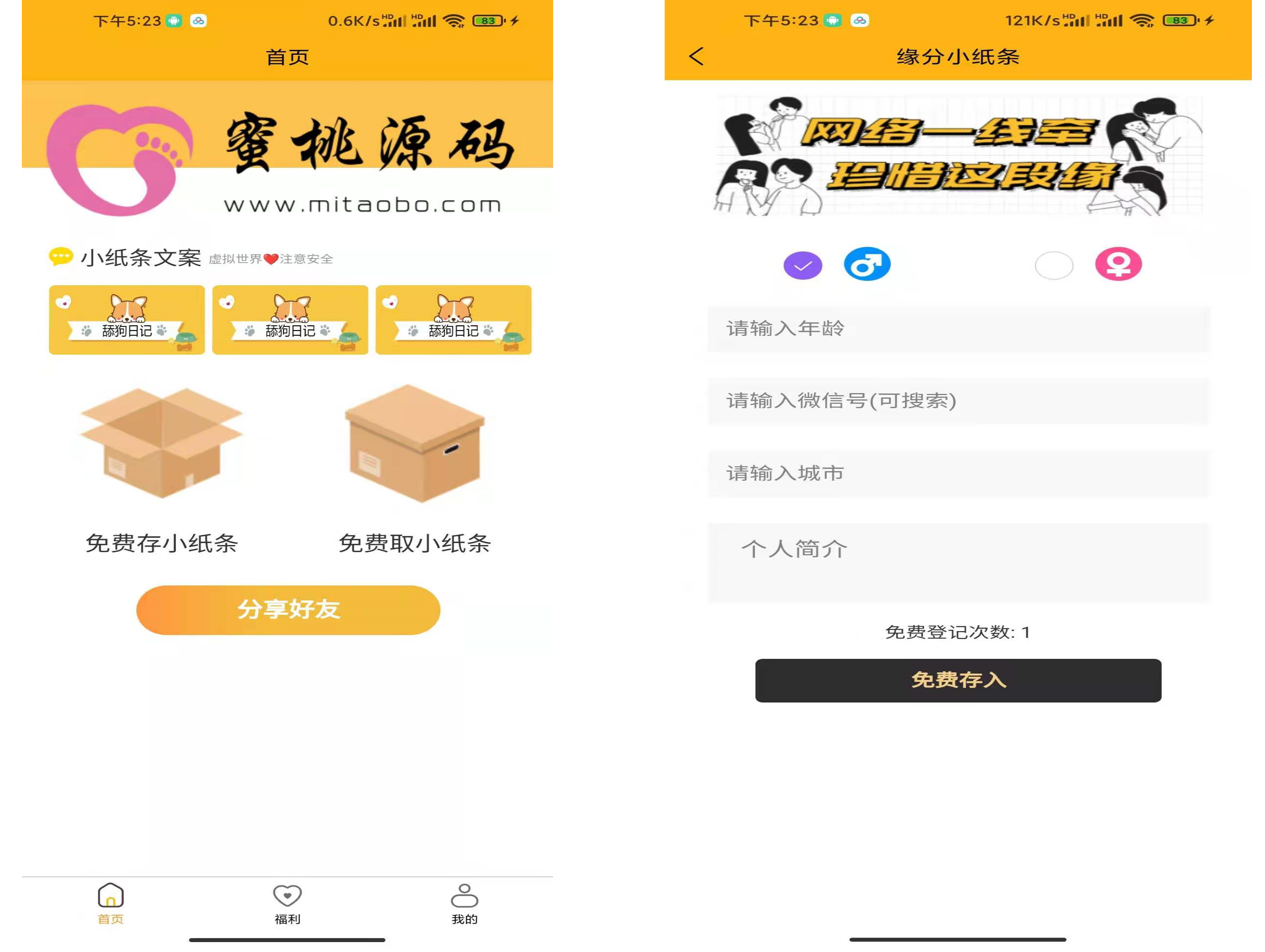Focus the 请输入年龄 field
This screenshot has width=1265, height=952.
[969, 332]
